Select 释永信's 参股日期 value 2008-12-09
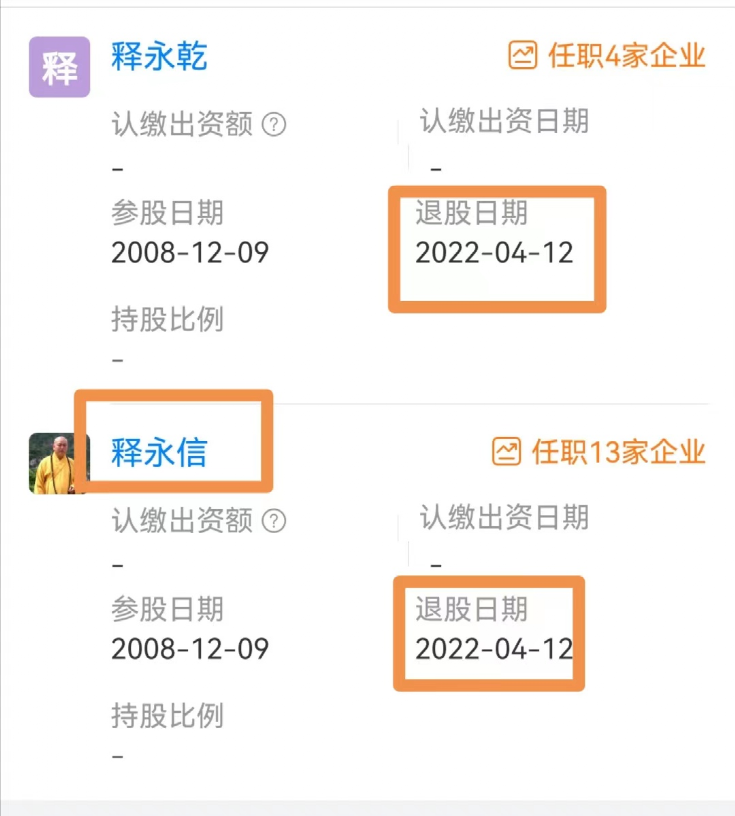 pos(189,649)
